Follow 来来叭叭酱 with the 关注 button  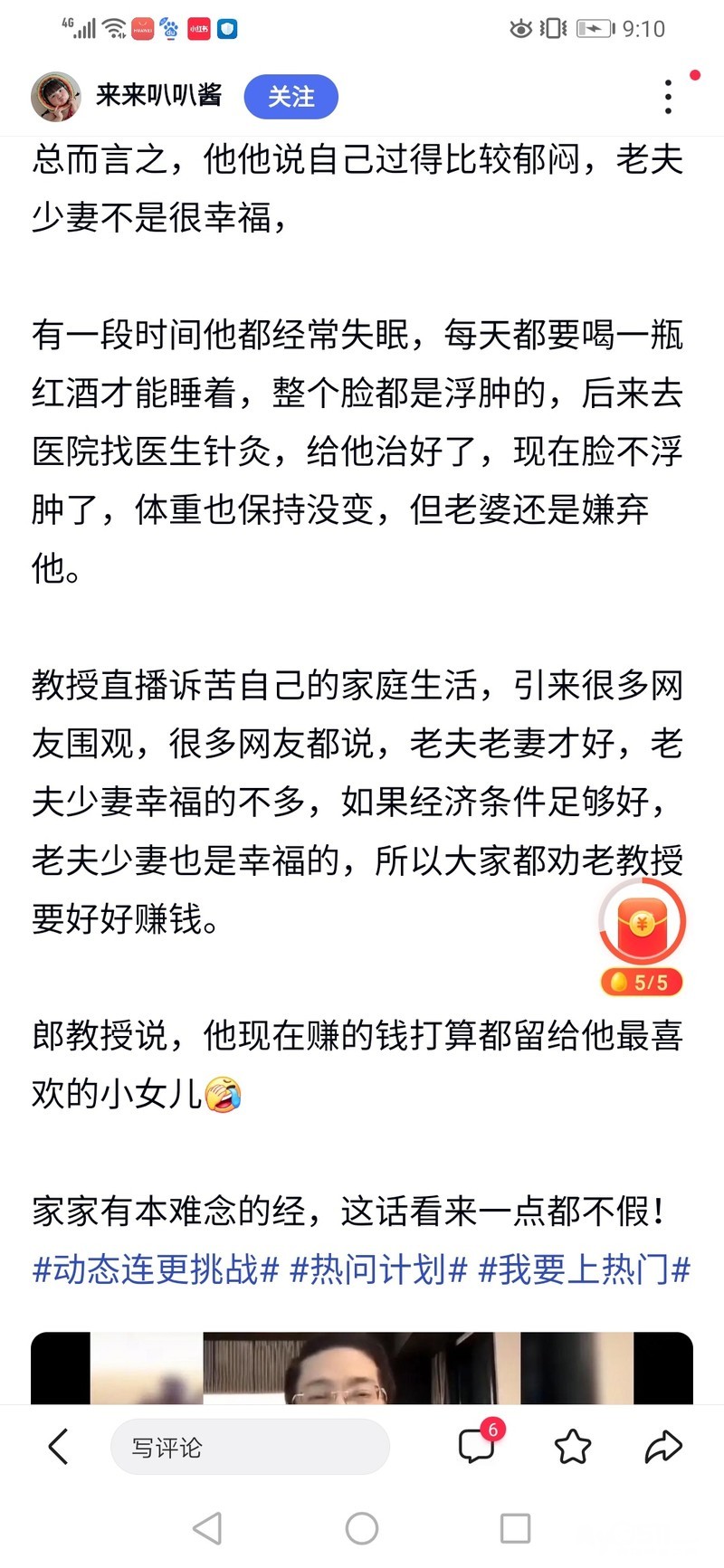click(x=291, y=97)
